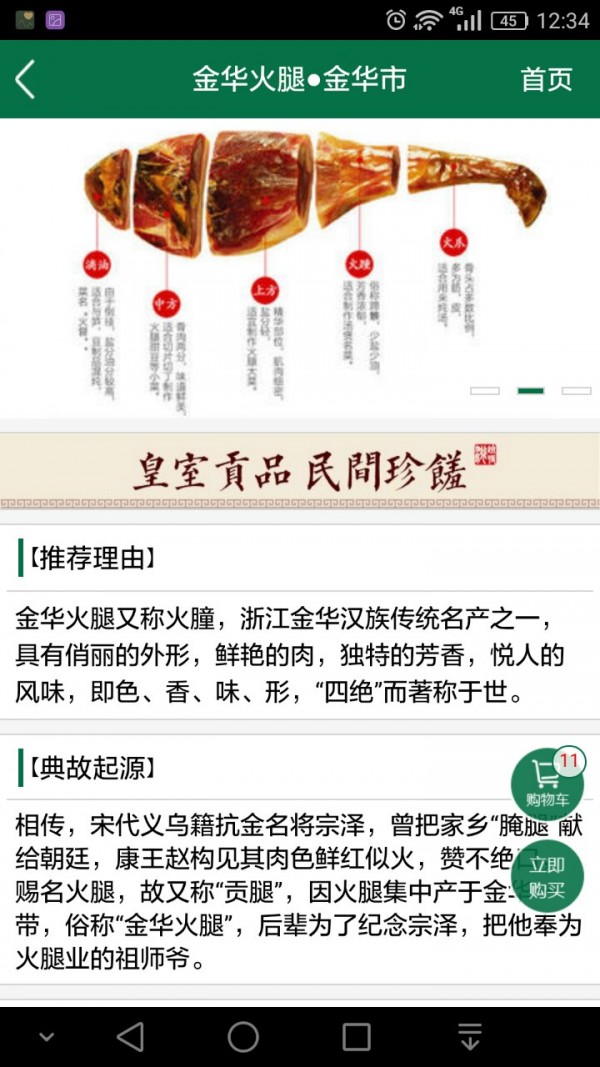Screen dimensions: 600x1067
Task: Tap 立即购买 to buy now
Action: tap(547, 877)
